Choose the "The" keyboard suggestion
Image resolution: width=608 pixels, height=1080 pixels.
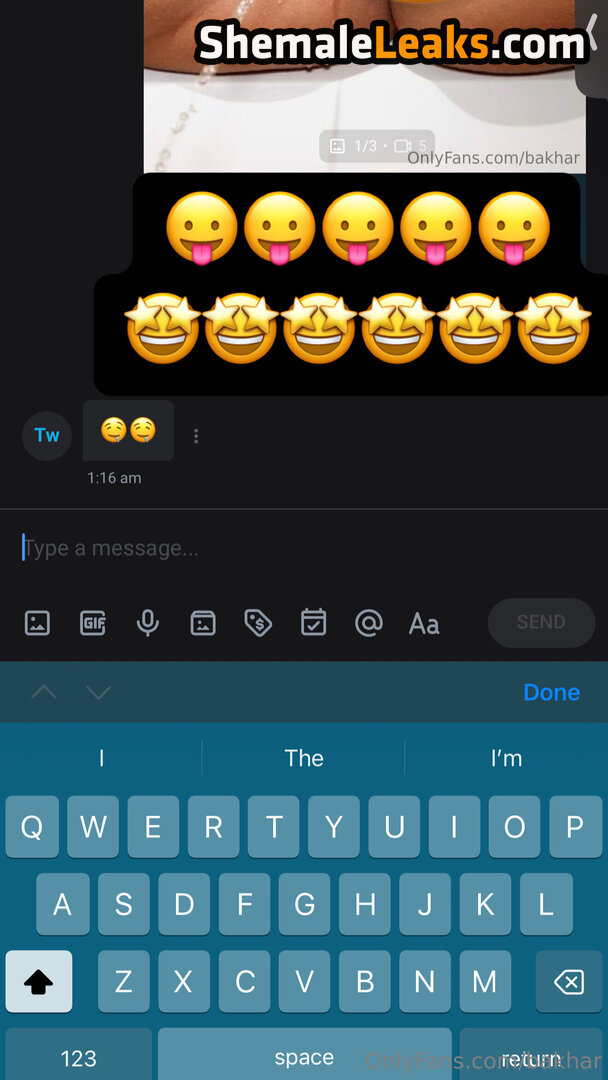point(304,758)
